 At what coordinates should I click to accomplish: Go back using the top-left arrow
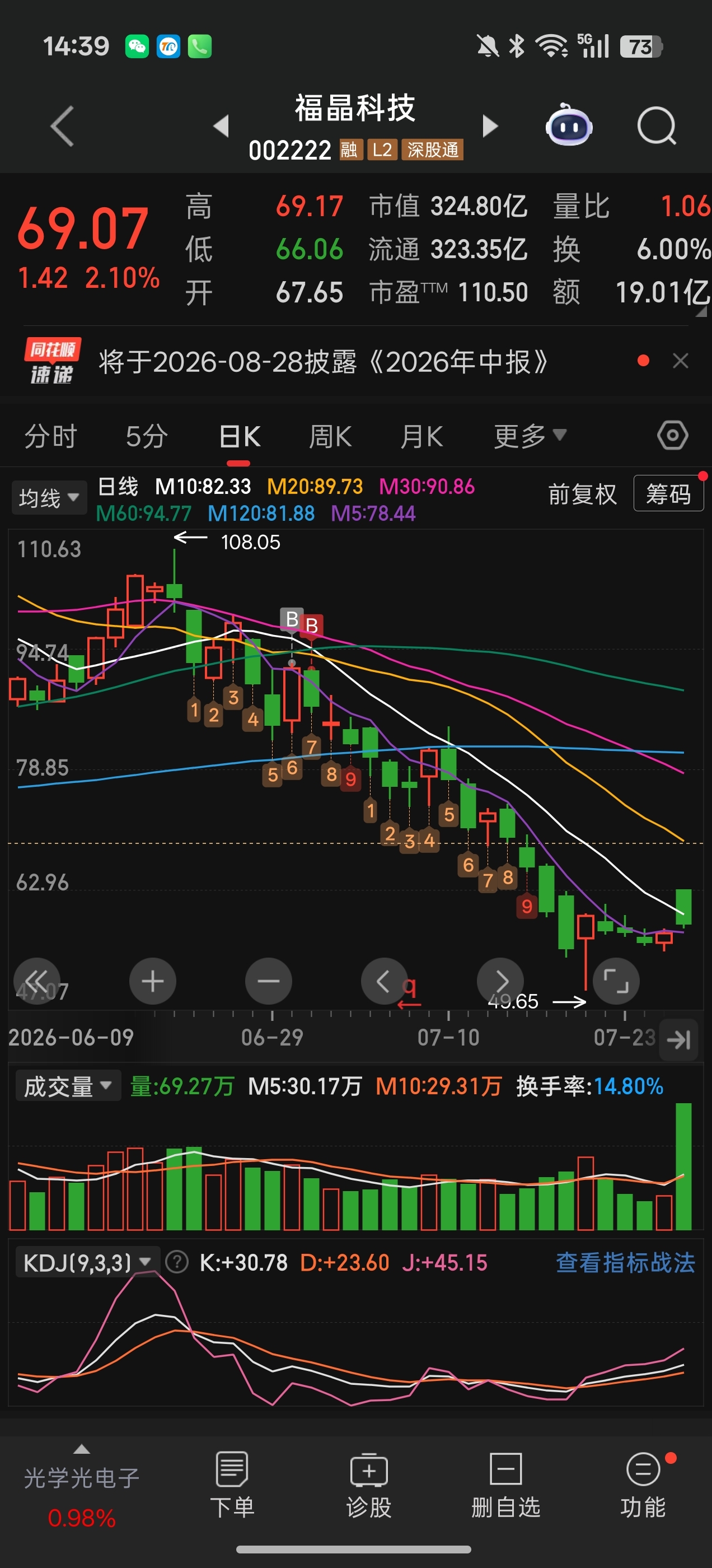[x=62, y=126]
